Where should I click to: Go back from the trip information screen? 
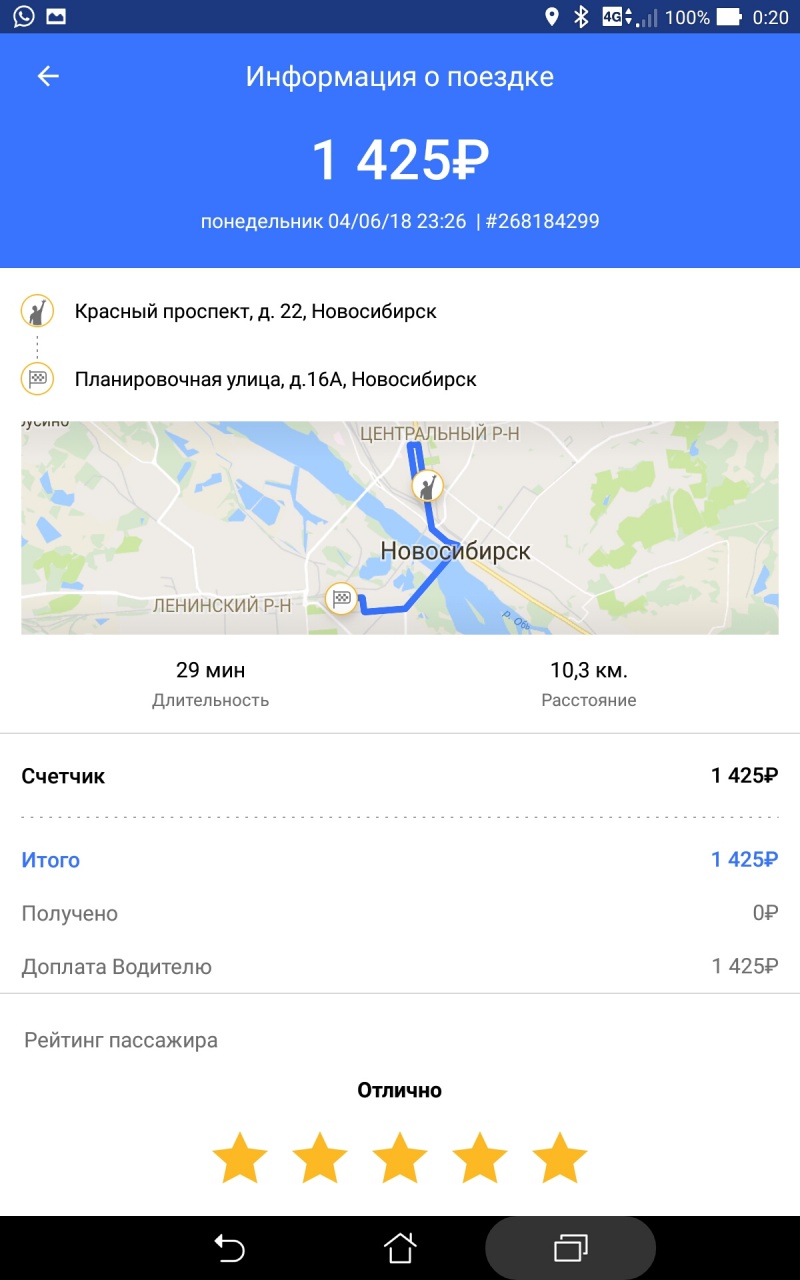pos(48,77)
